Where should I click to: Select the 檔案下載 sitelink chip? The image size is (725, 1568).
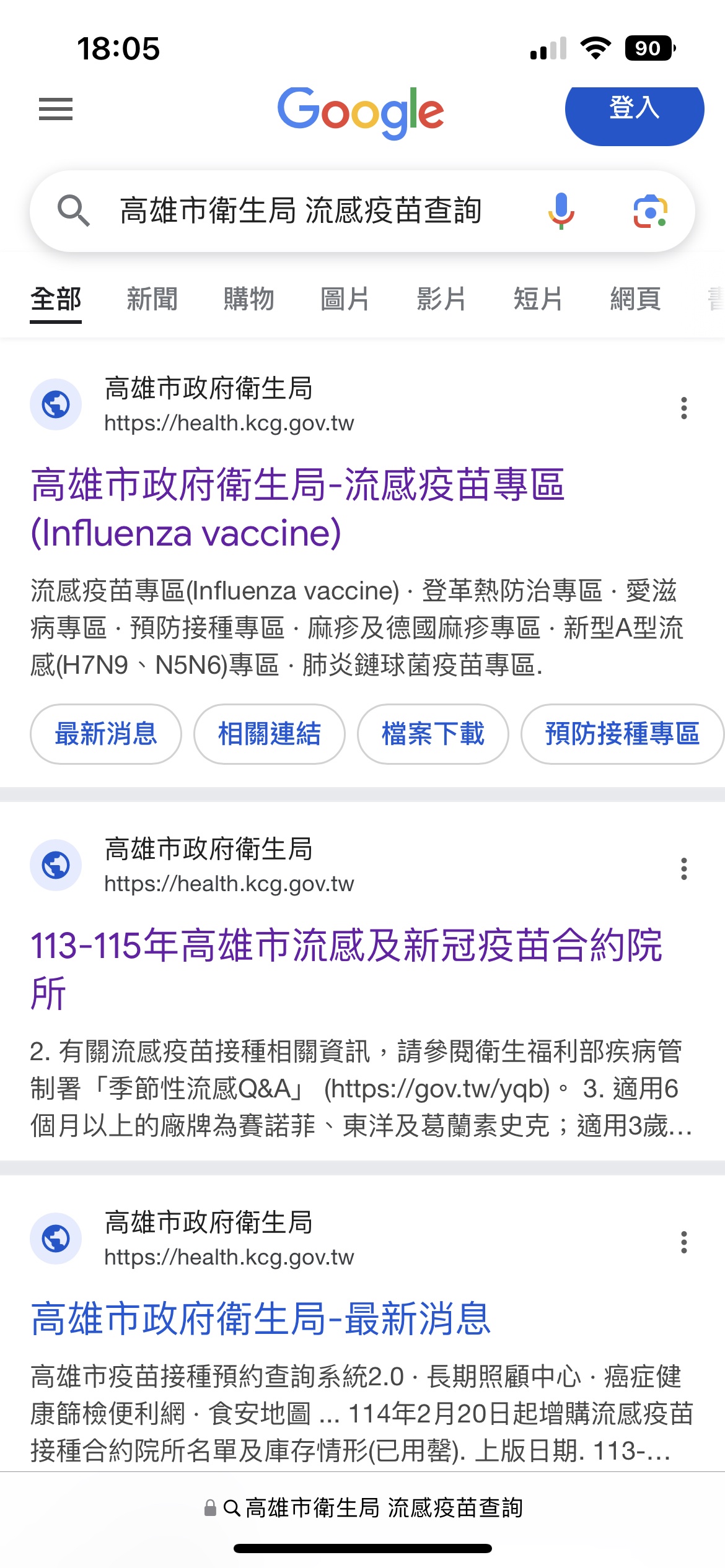433,734
